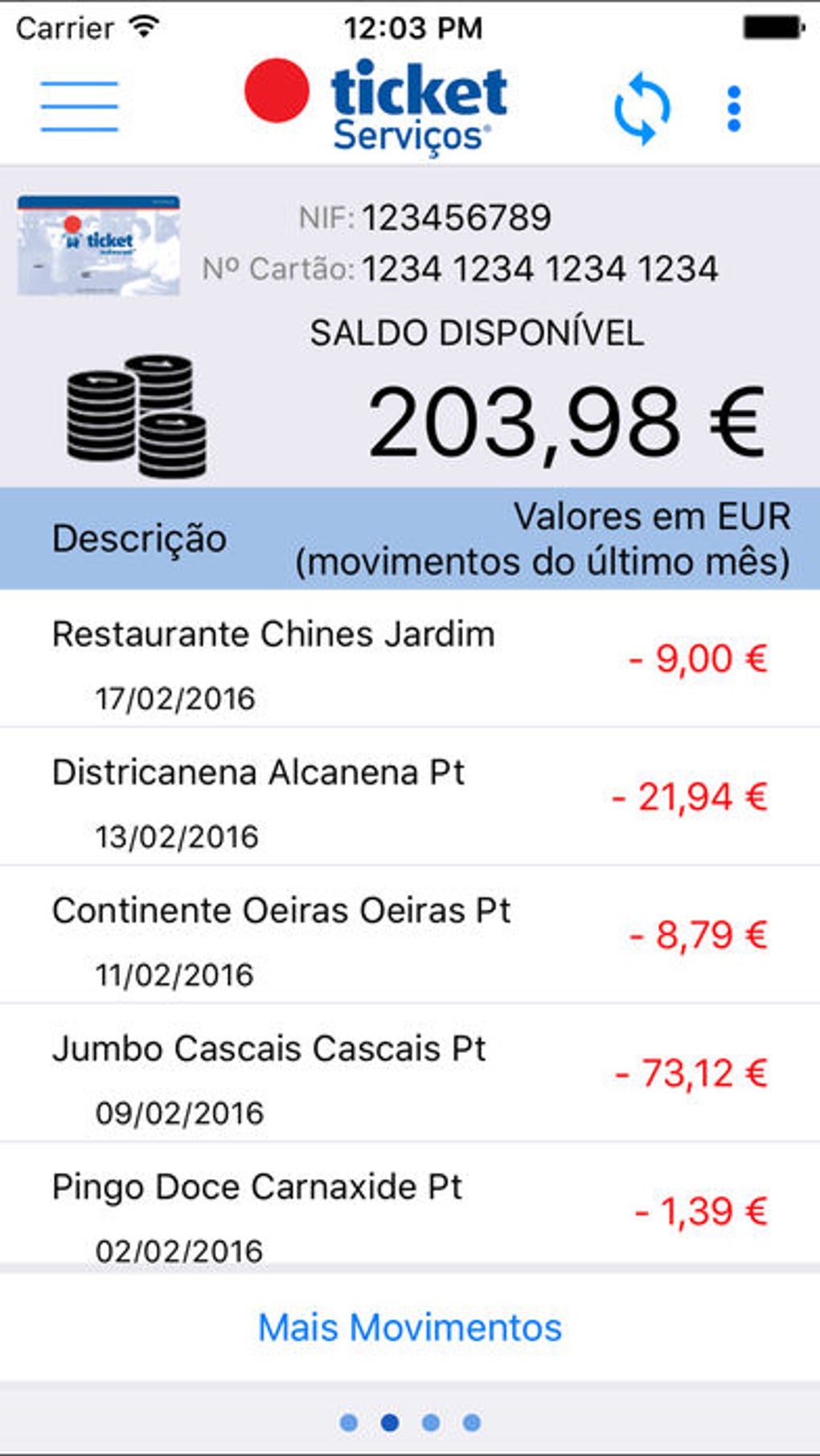This screenshot has height=1456, width=820.
Task: Open the three-dot overflow menu
Action: tap(733, 109)
